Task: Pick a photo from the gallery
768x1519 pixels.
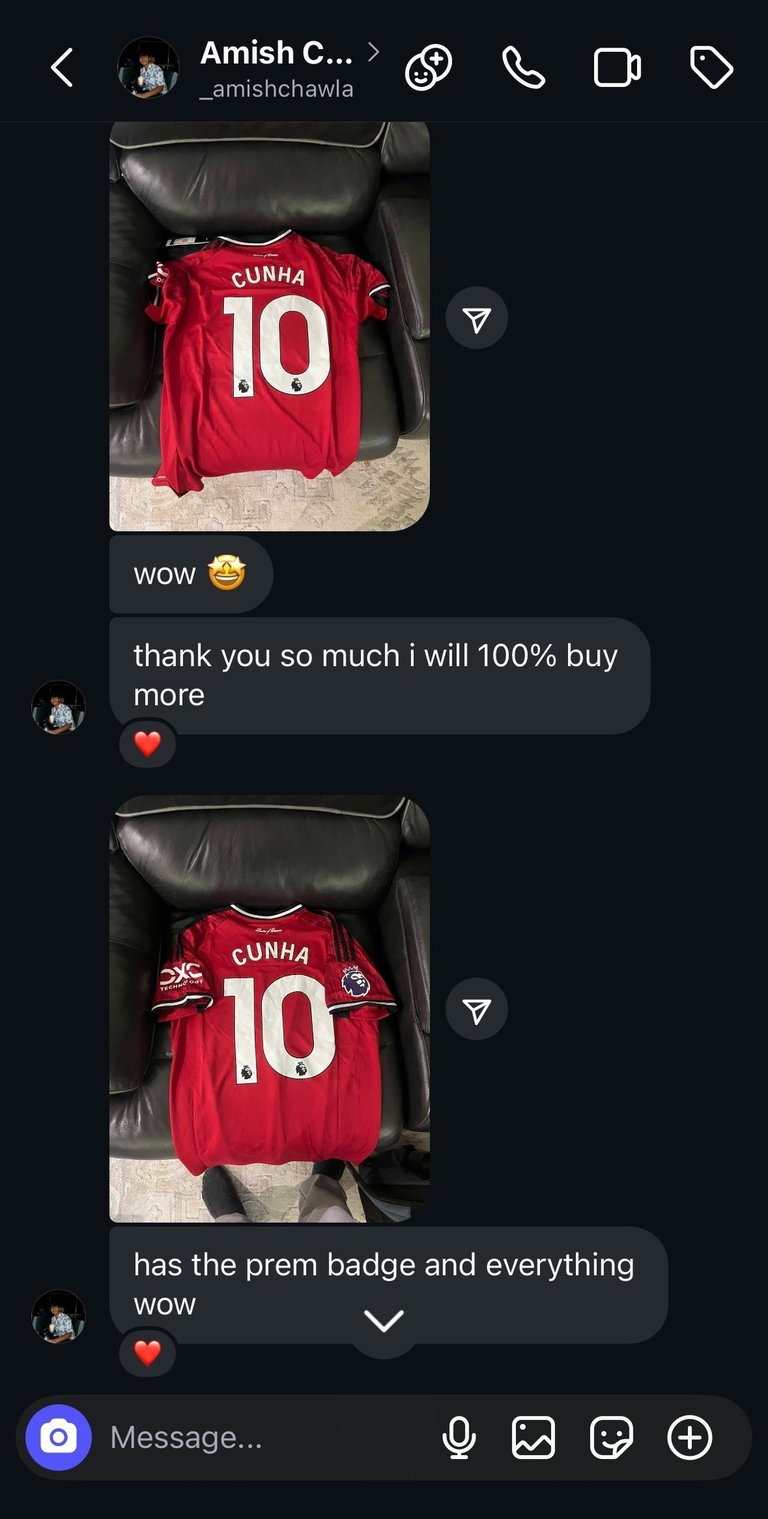Action: 533,1438
